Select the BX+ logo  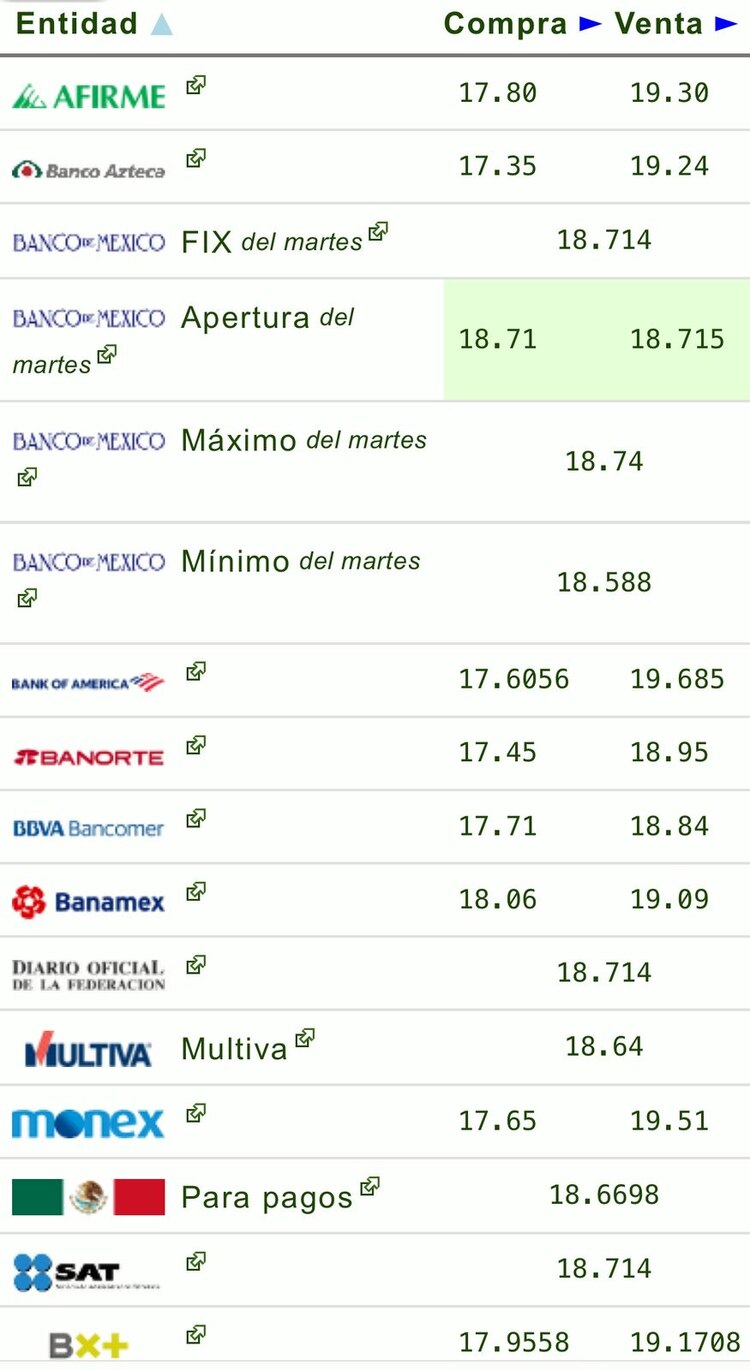(85, 1341)
